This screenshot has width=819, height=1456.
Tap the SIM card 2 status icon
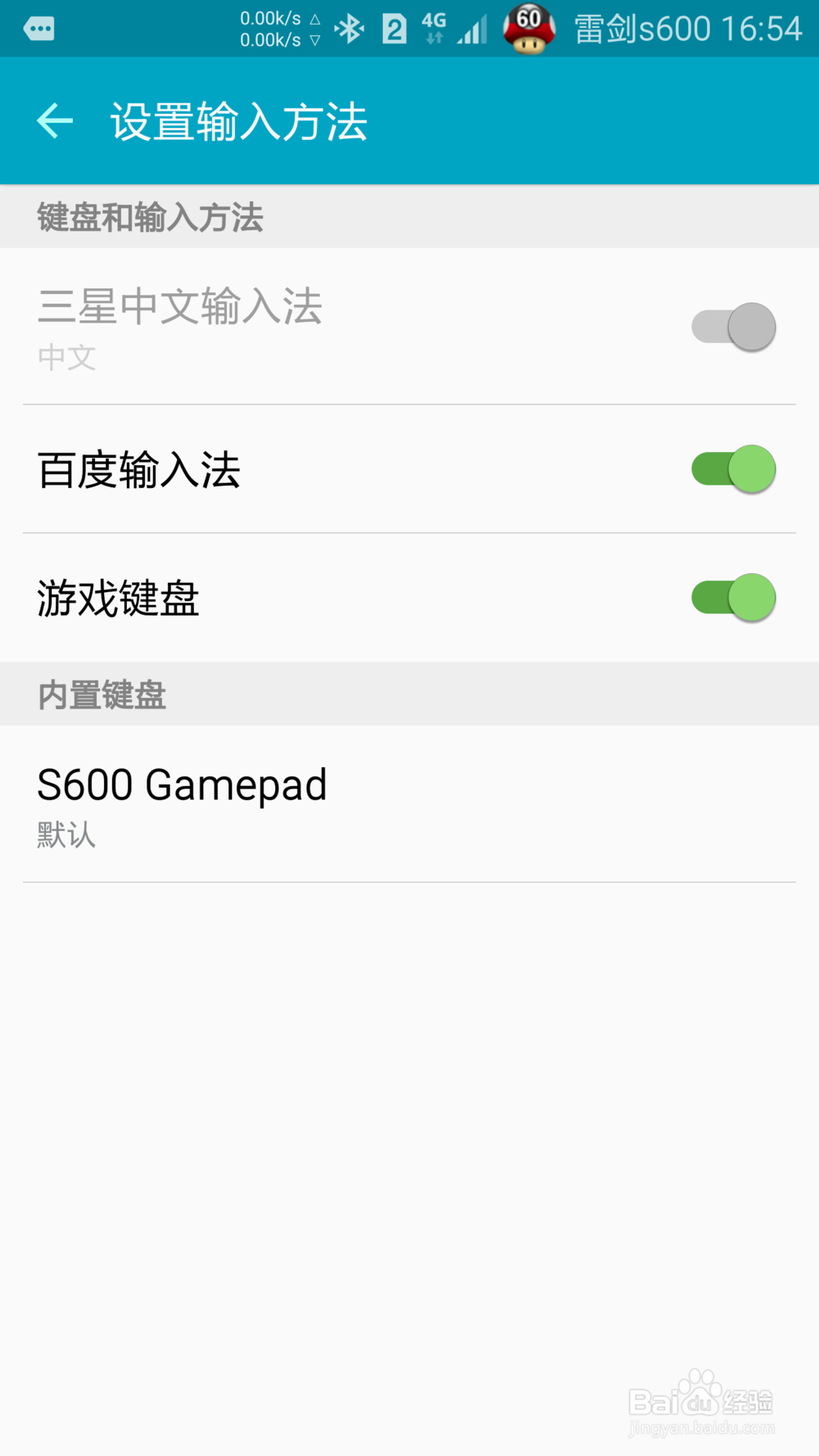click(x=394, y=27)
